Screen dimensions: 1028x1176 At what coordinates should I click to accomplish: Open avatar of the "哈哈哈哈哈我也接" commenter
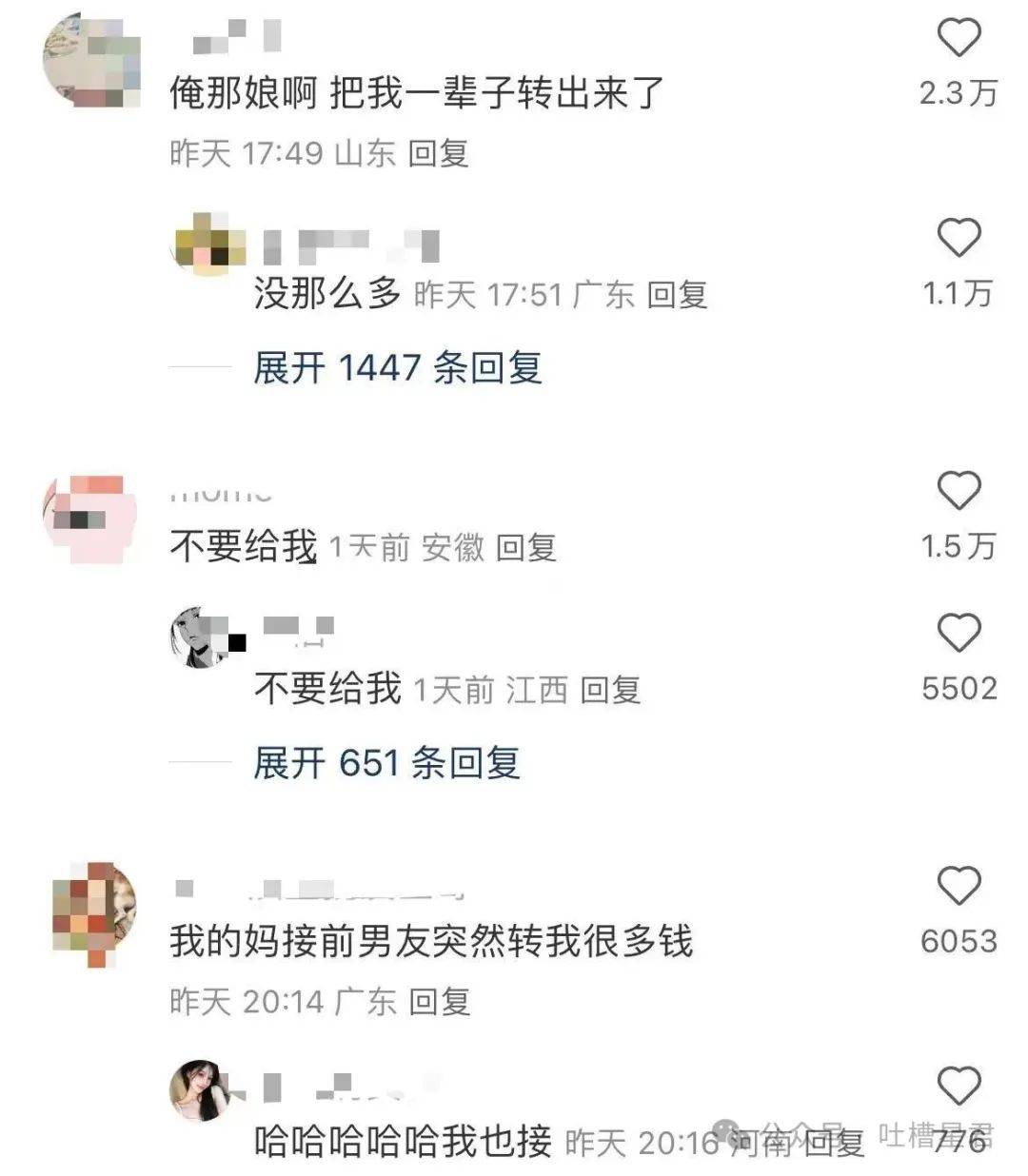201,1089
